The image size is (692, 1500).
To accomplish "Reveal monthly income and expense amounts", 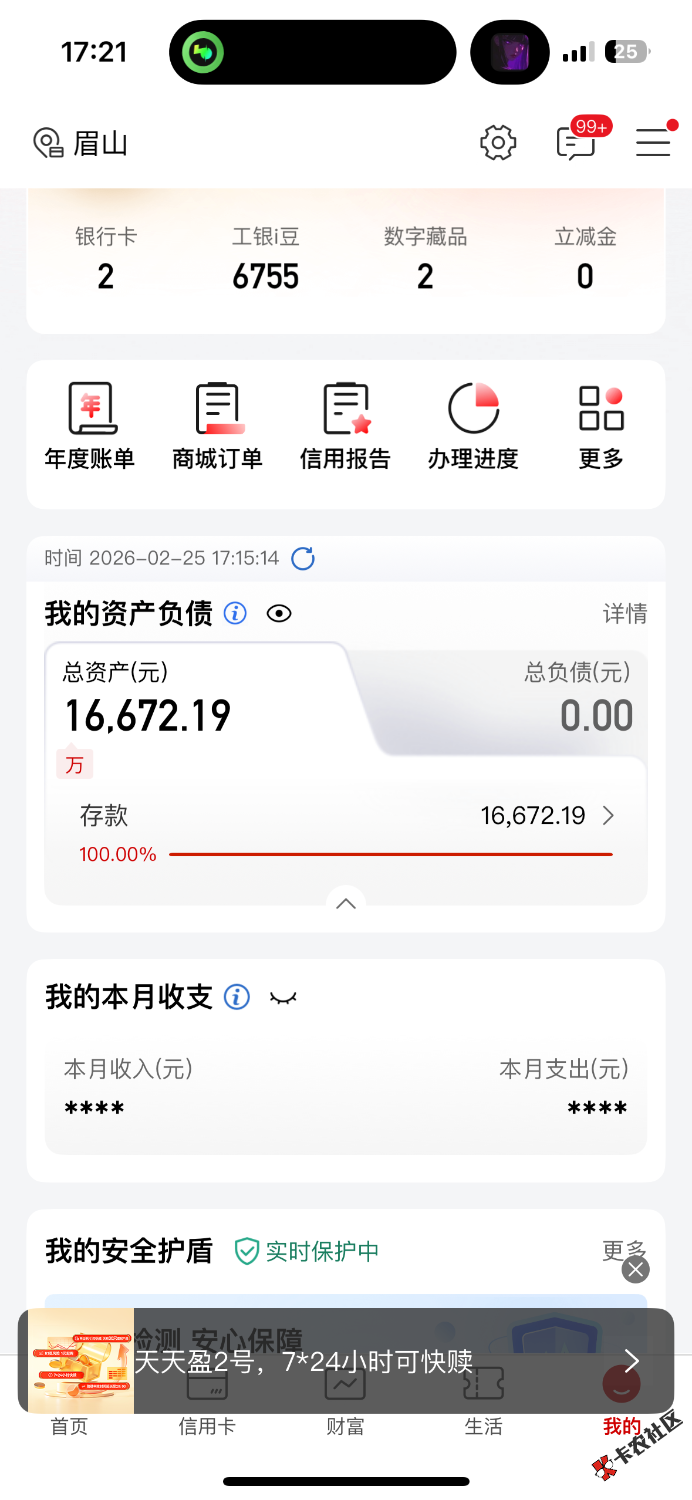I will click(283, 997).
